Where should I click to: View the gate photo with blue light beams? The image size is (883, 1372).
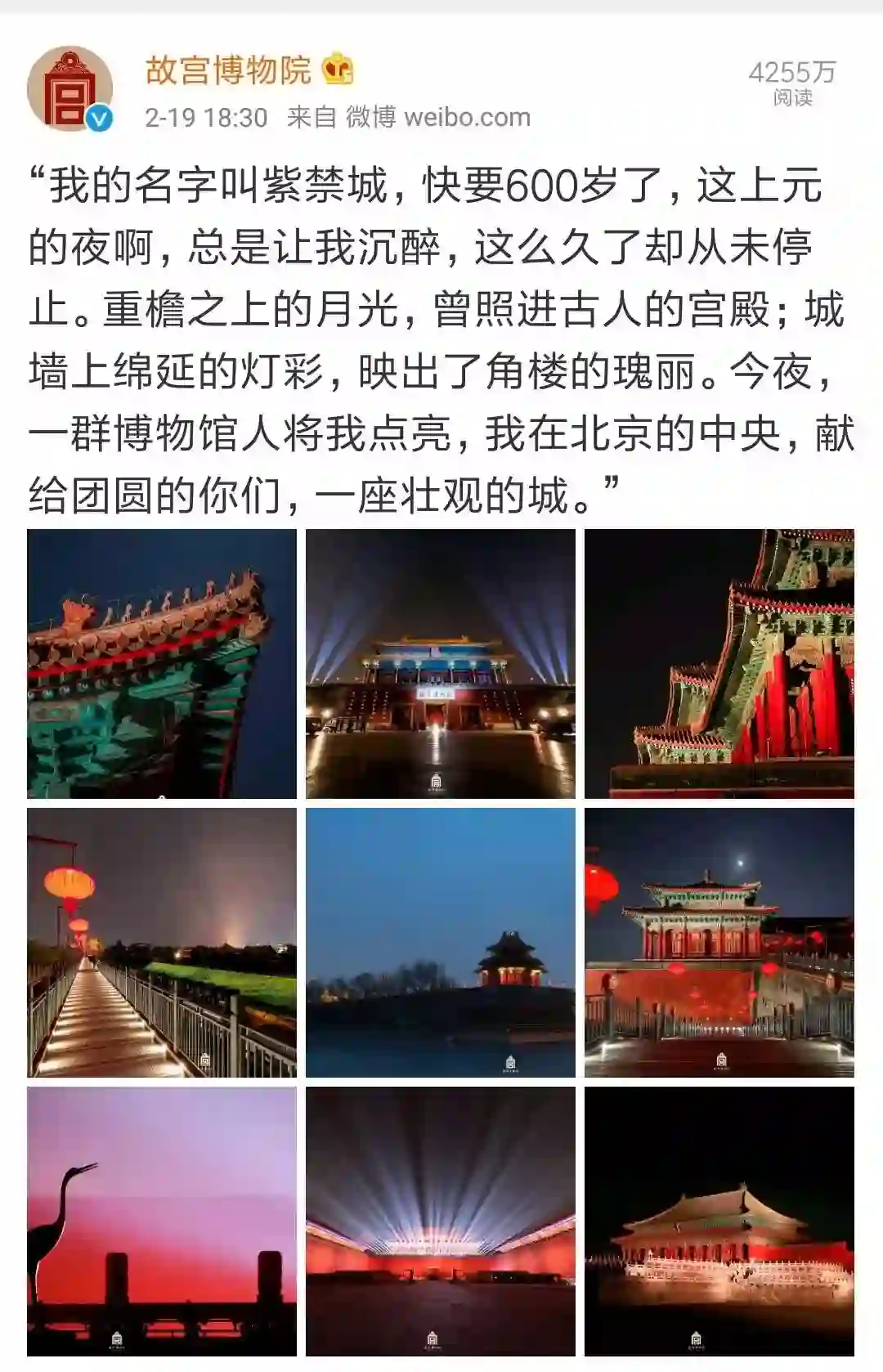tap(441, 663)
